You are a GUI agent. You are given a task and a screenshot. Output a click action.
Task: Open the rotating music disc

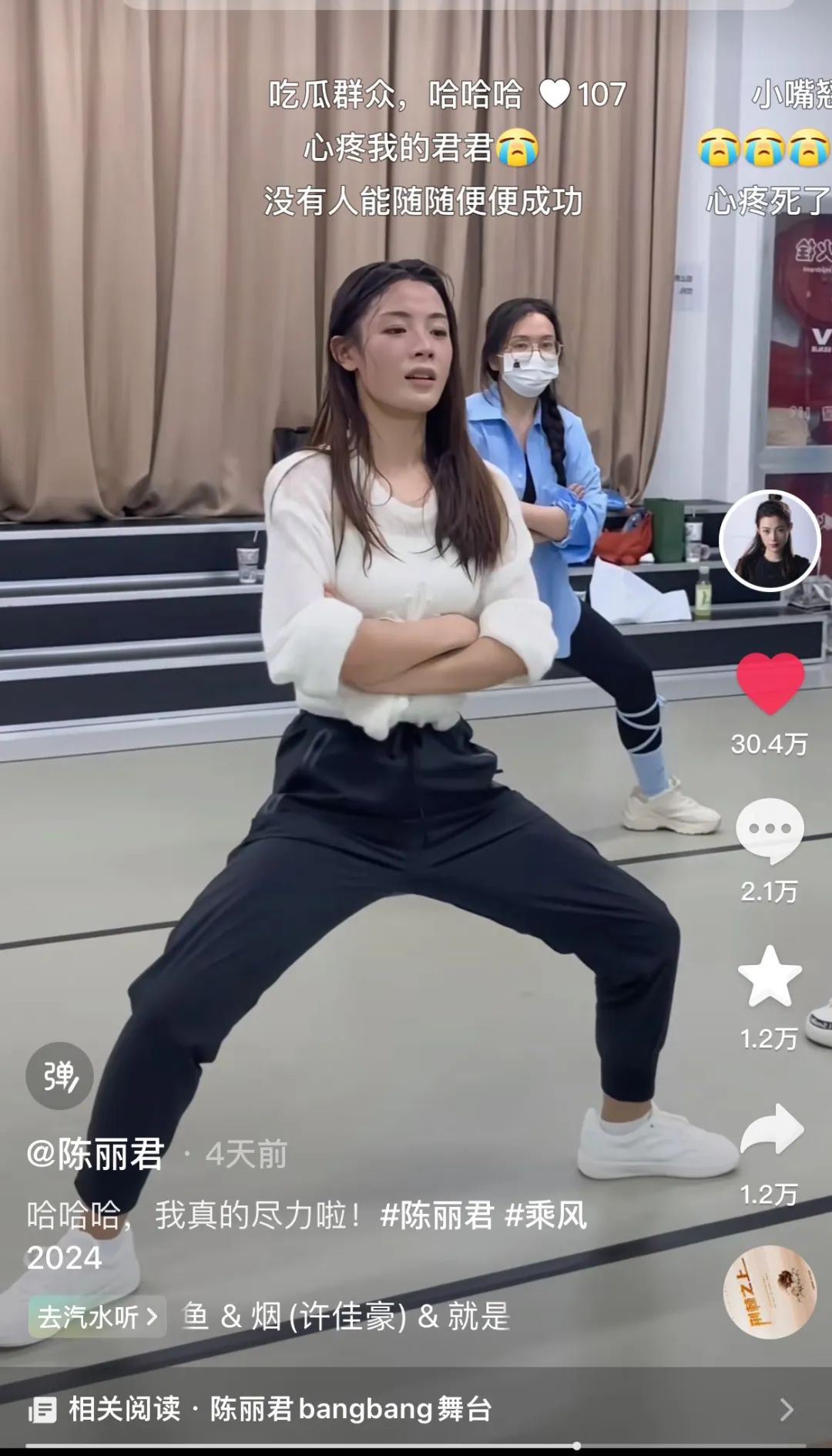coord(770,1293)
